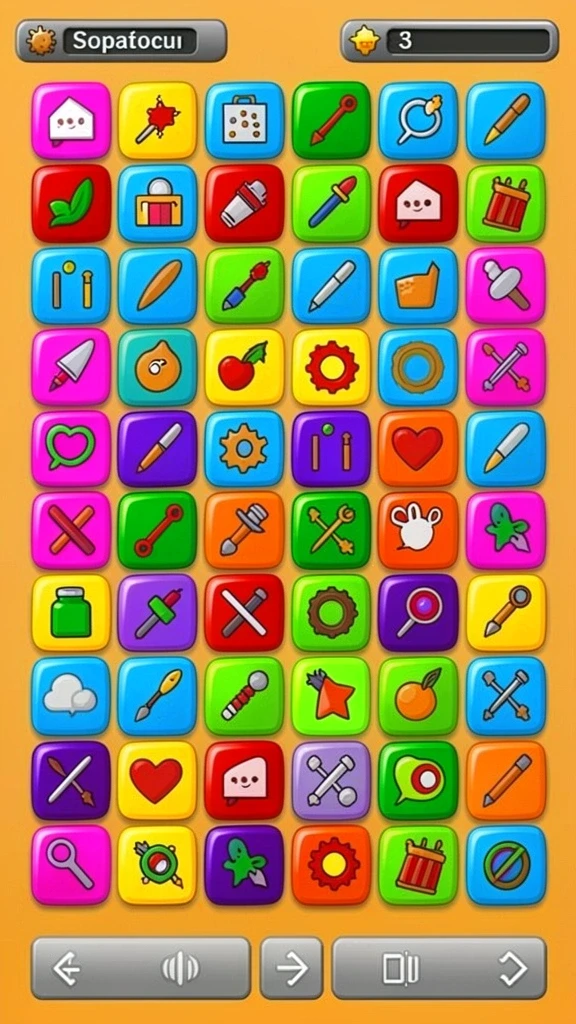Select the red heart on orange tile

(418, 449)
